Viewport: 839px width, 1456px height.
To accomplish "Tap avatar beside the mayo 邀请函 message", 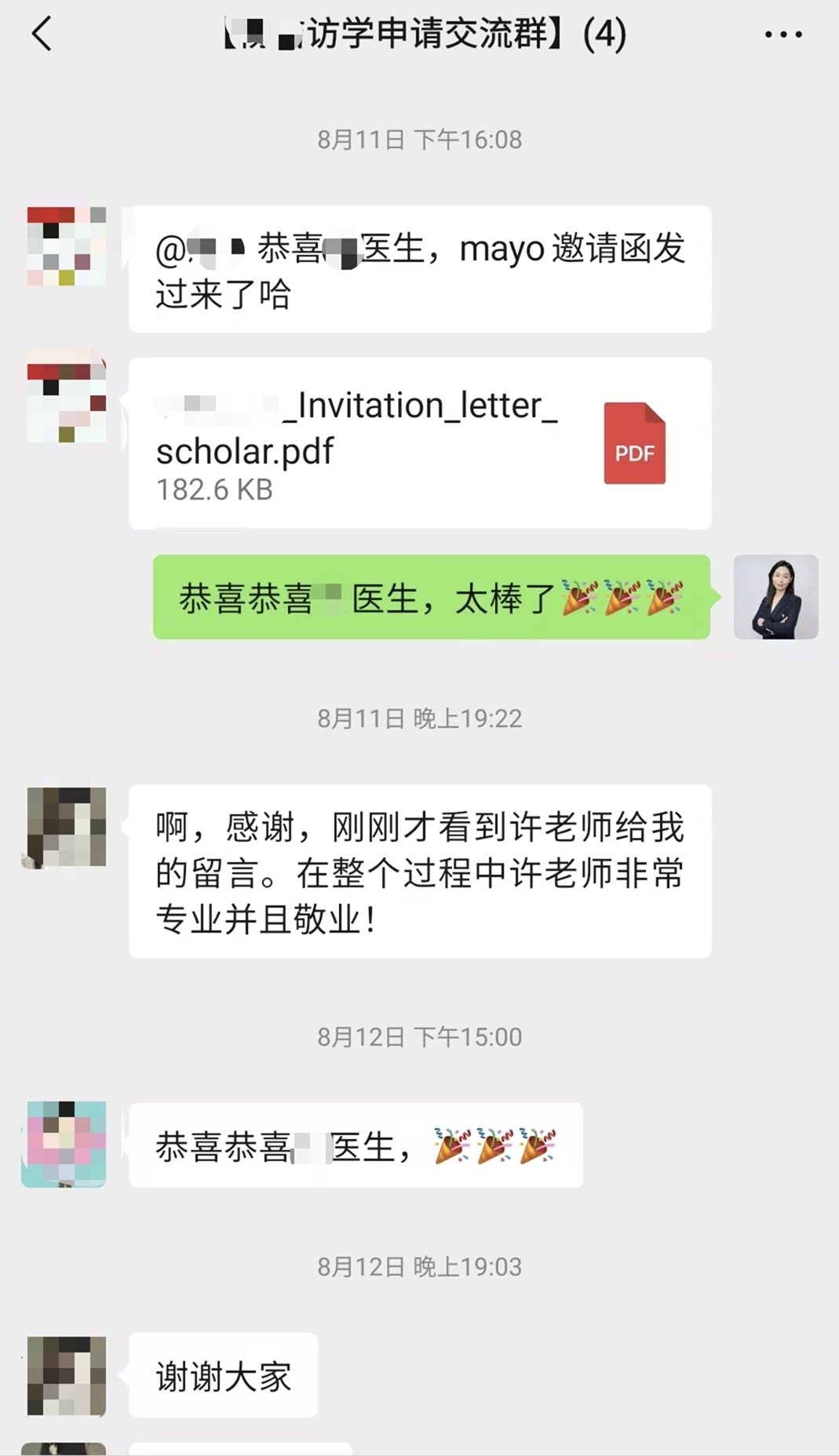I will [67, 246].
